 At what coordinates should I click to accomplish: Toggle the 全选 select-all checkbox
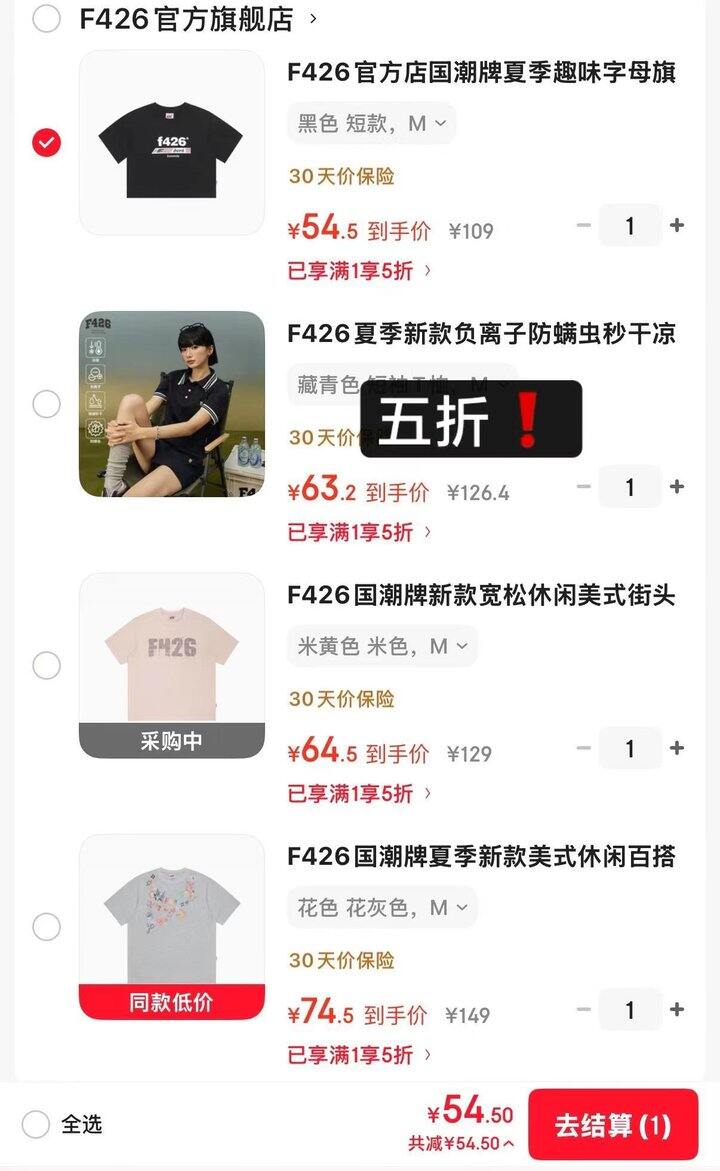[35, 1124]
